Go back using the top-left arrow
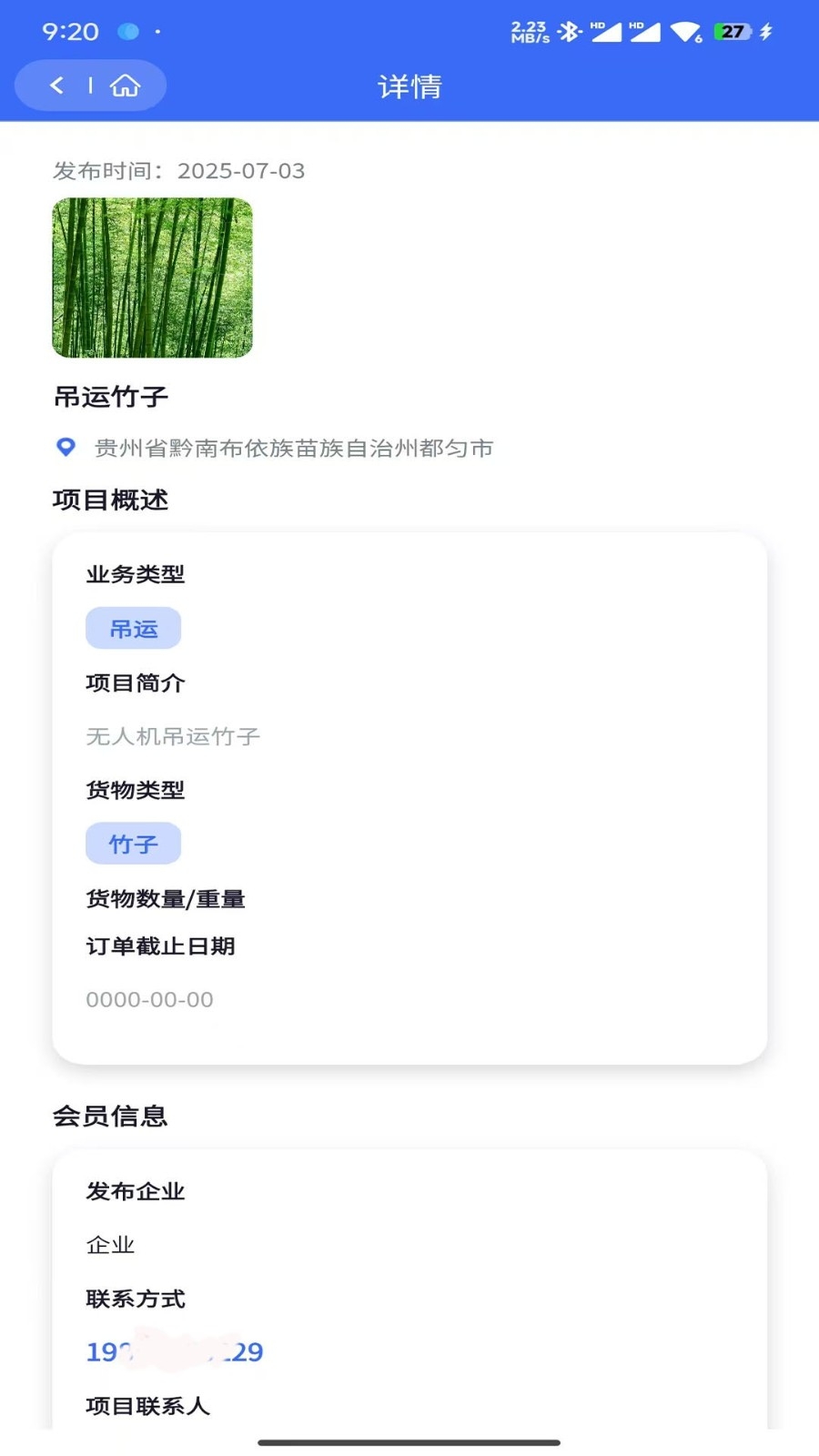The height and width of the screenshot is (1456, 819). click(x=56, y=86)
